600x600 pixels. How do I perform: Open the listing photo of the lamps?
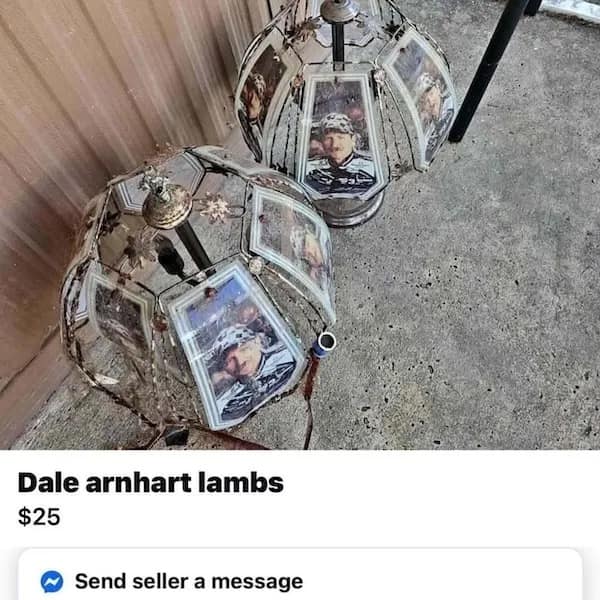click(x=300, y=224)
